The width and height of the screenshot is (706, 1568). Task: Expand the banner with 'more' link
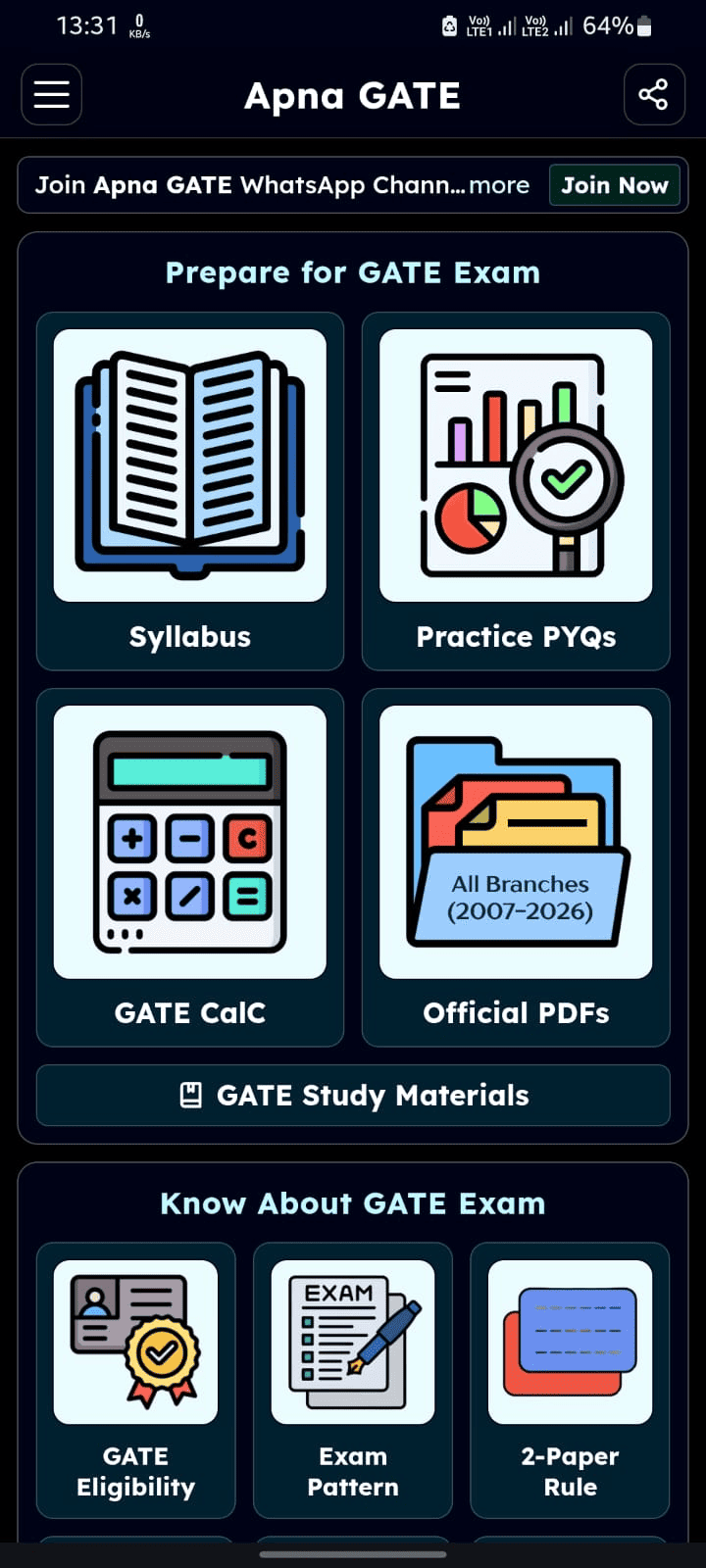click(x=499, y=185)
